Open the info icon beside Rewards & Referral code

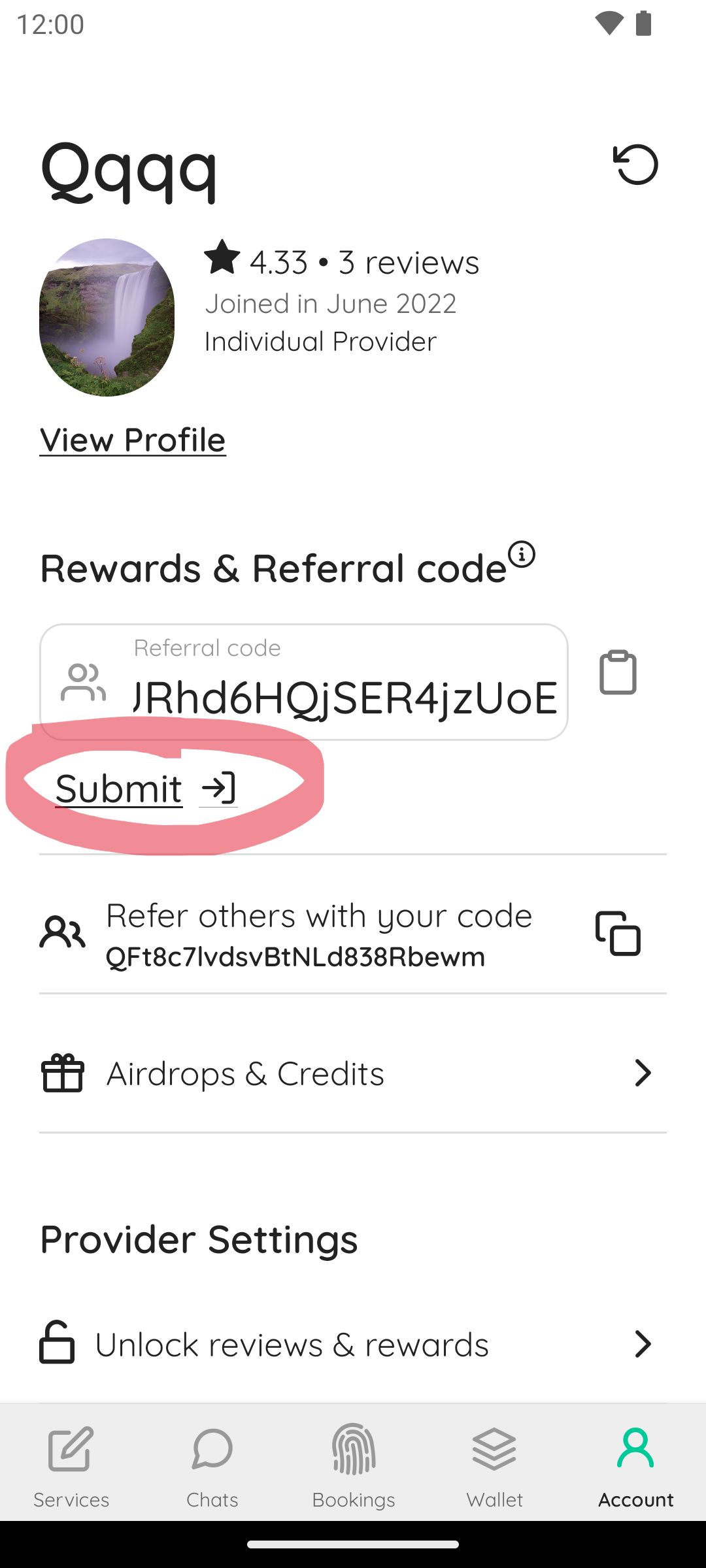pos(522,555)
